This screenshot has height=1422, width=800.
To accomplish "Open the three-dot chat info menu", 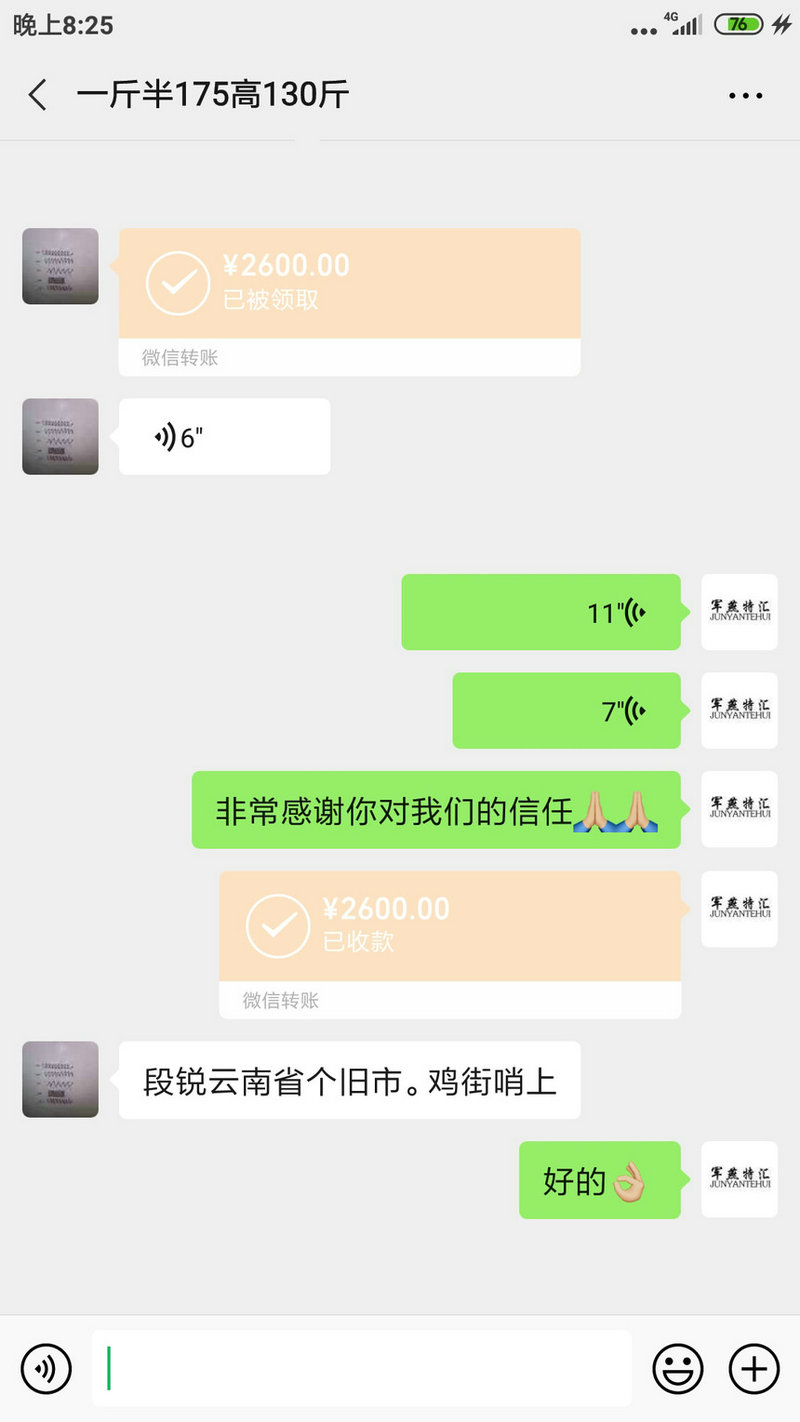I will point(745,96).
